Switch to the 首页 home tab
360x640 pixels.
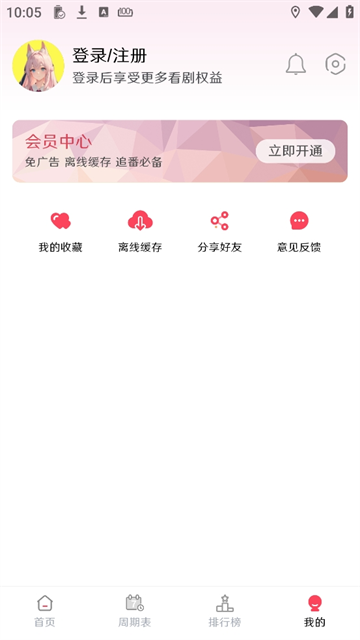pyautogui.click(x=44, y=611)
